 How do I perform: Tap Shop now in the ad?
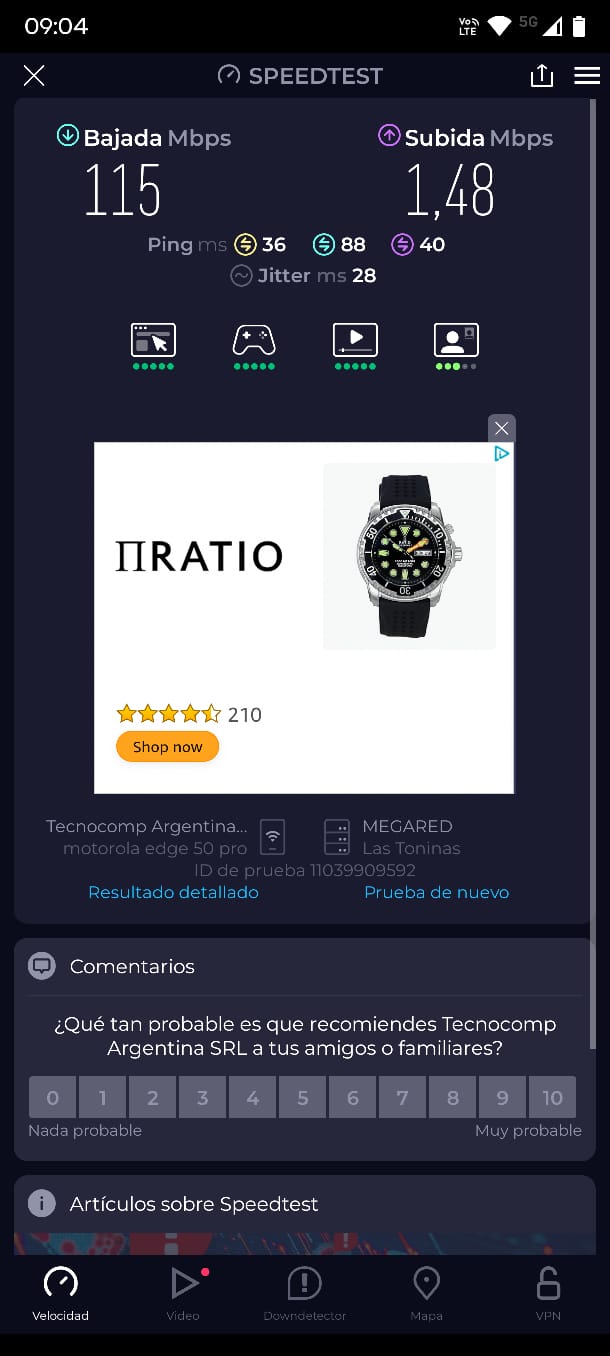[x=167, y=747]
